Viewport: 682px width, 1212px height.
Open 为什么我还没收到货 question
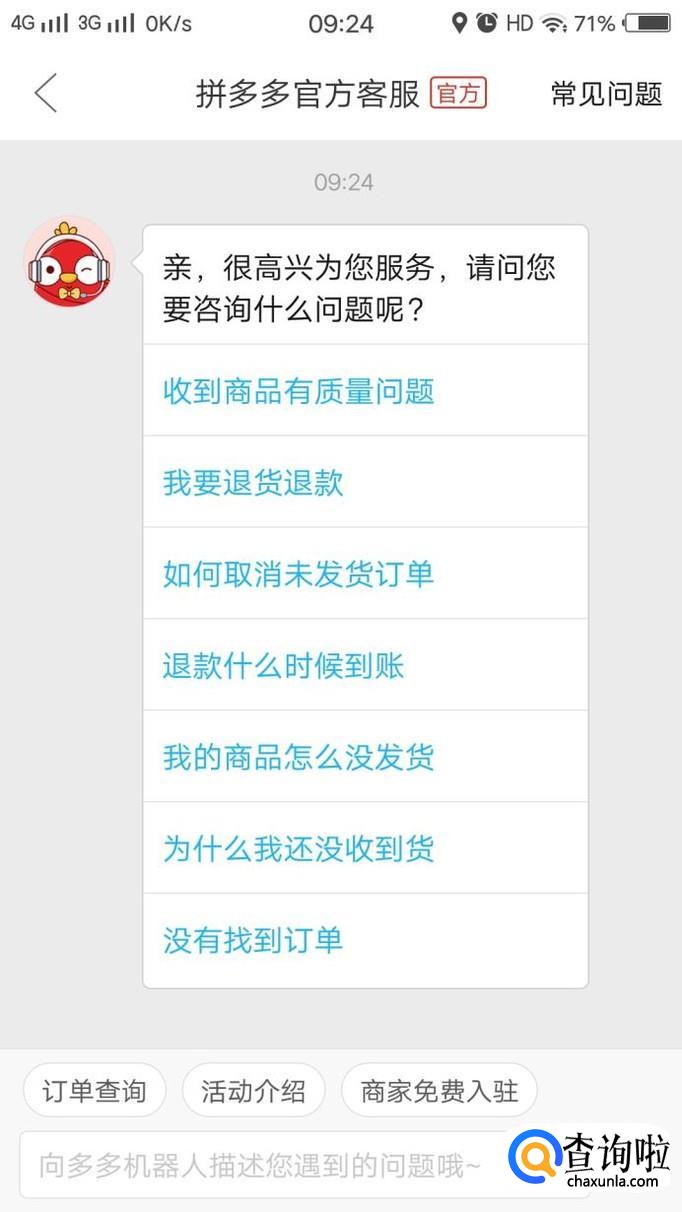pos(298,849)
